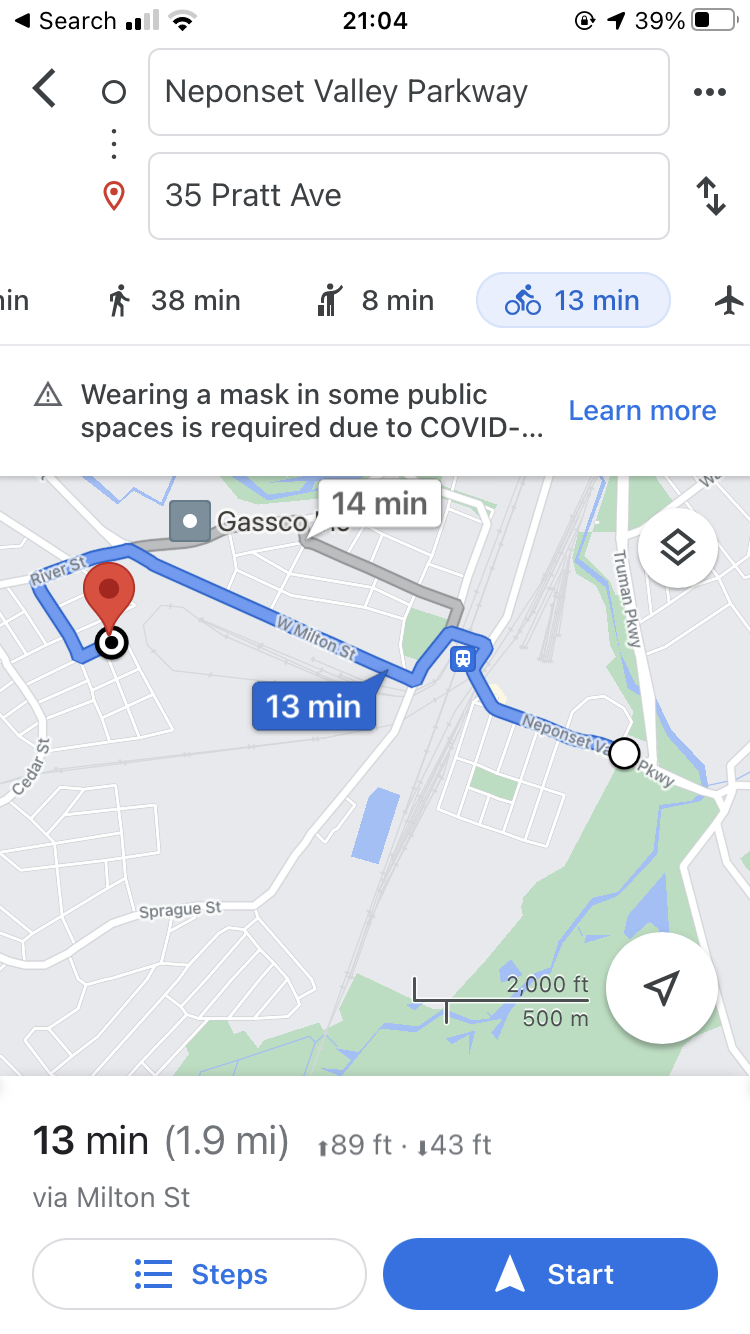
Task: Switch to walking mode, 38 min
Action: [174, 300]
